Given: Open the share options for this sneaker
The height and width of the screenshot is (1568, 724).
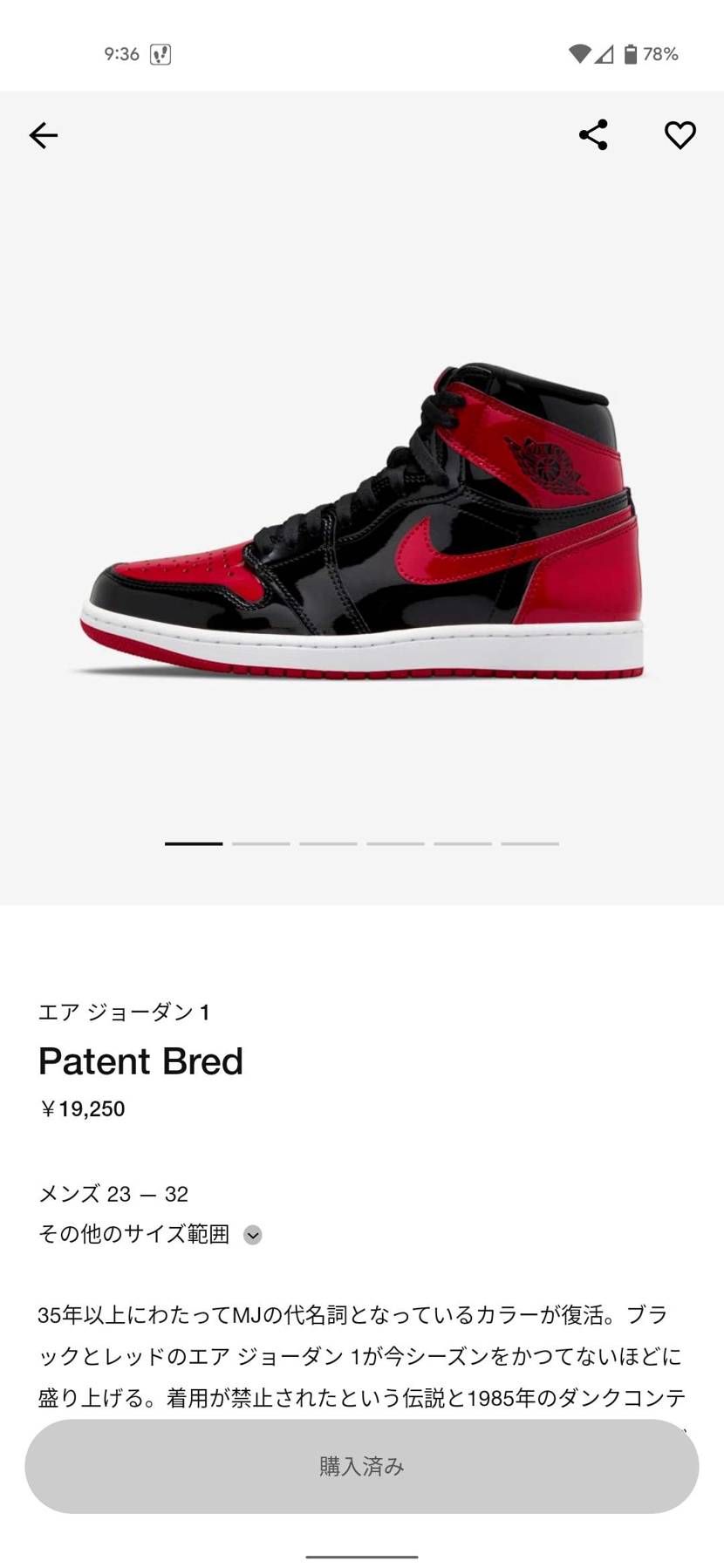Looking at the screenshot, I should (x=592, y=135).
